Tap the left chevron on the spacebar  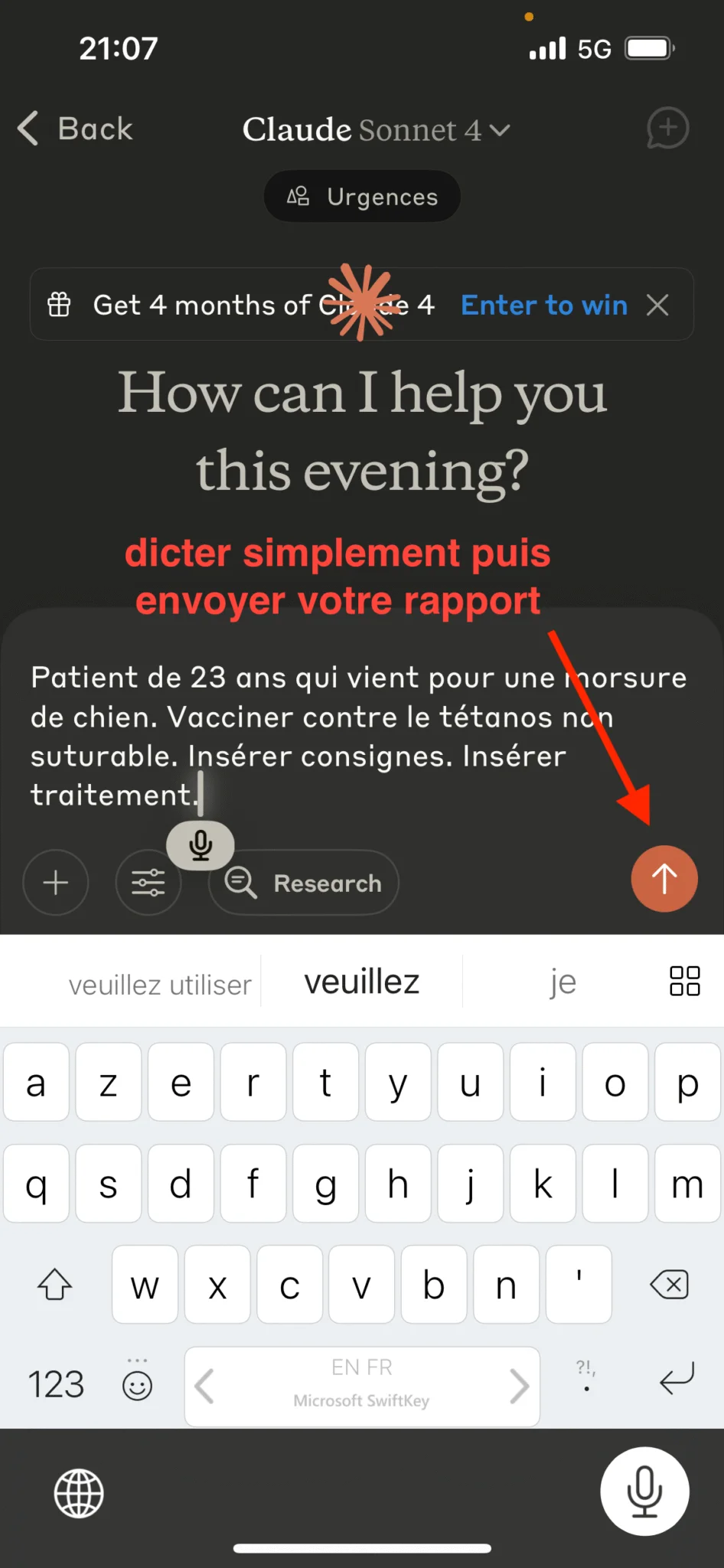coord(204,1386)
